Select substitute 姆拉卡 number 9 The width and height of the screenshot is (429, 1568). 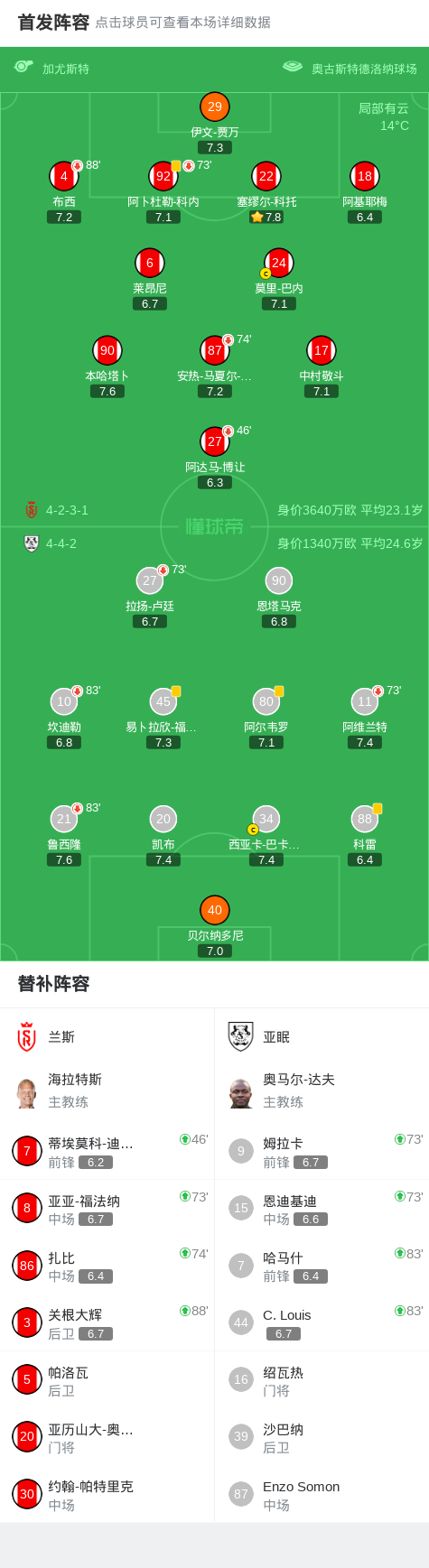pos(322,1151)
